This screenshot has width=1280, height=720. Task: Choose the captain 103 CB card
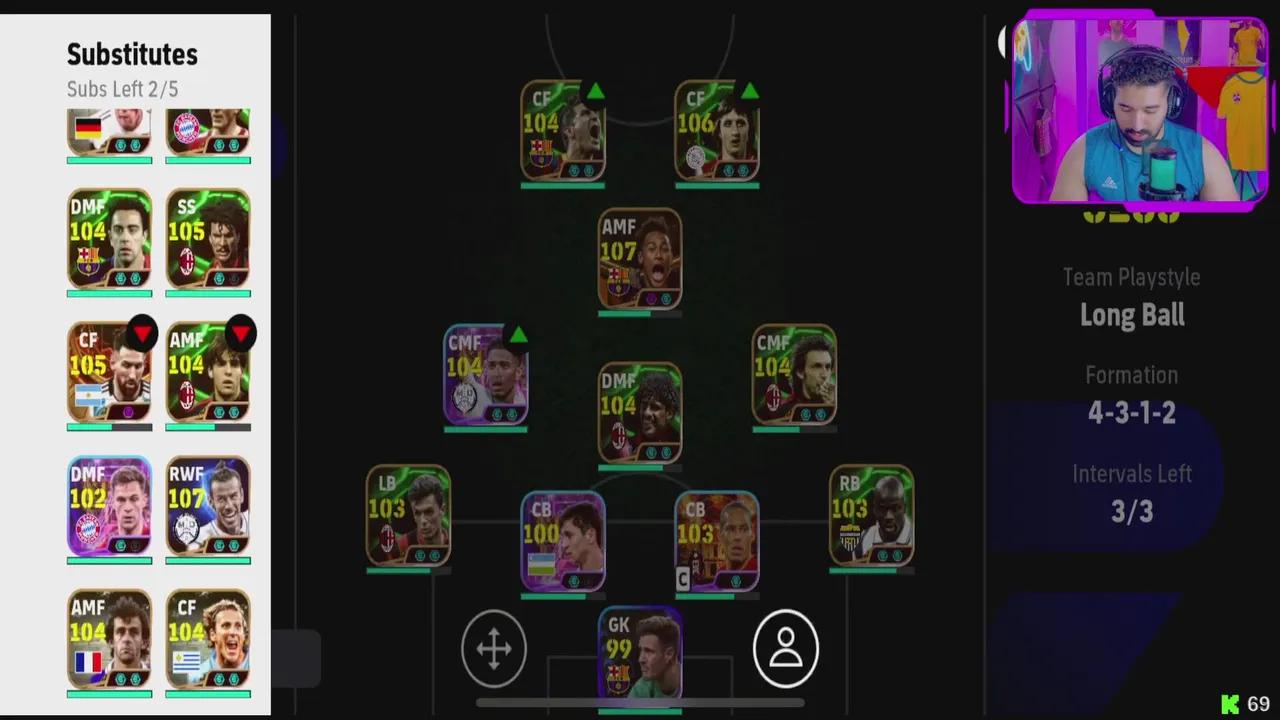[x=717, y=541]
